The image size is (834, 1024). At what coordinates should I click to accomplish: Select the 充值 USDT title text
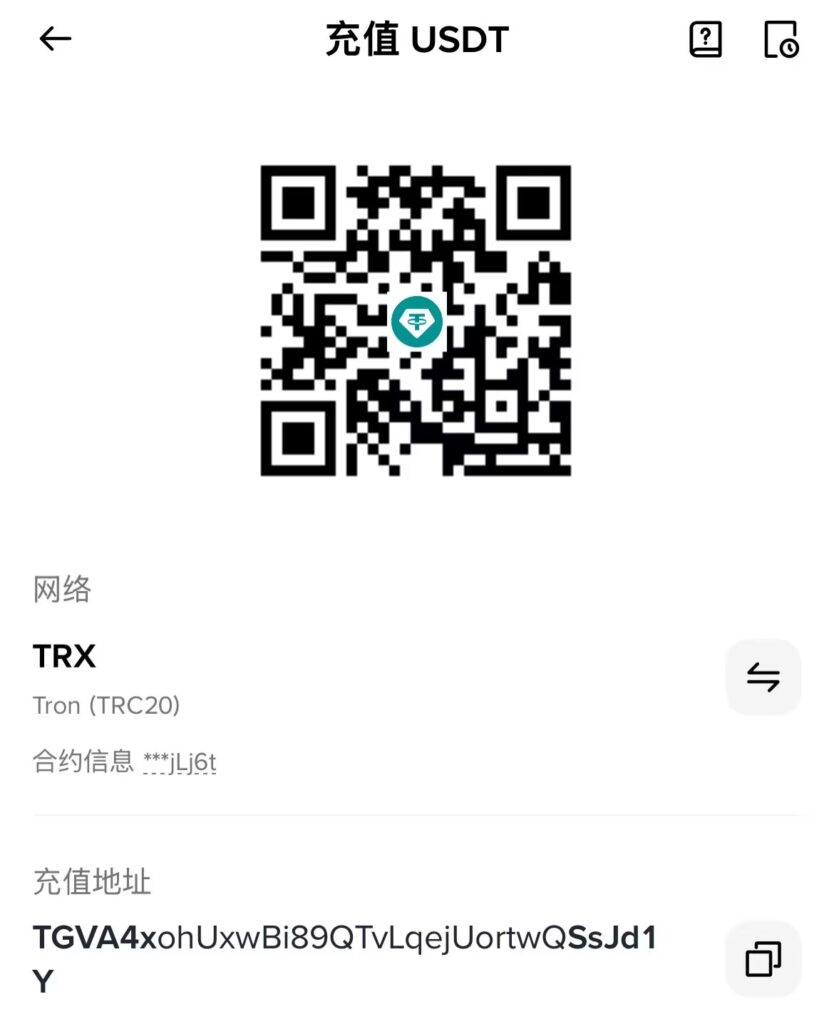point(417,40)
